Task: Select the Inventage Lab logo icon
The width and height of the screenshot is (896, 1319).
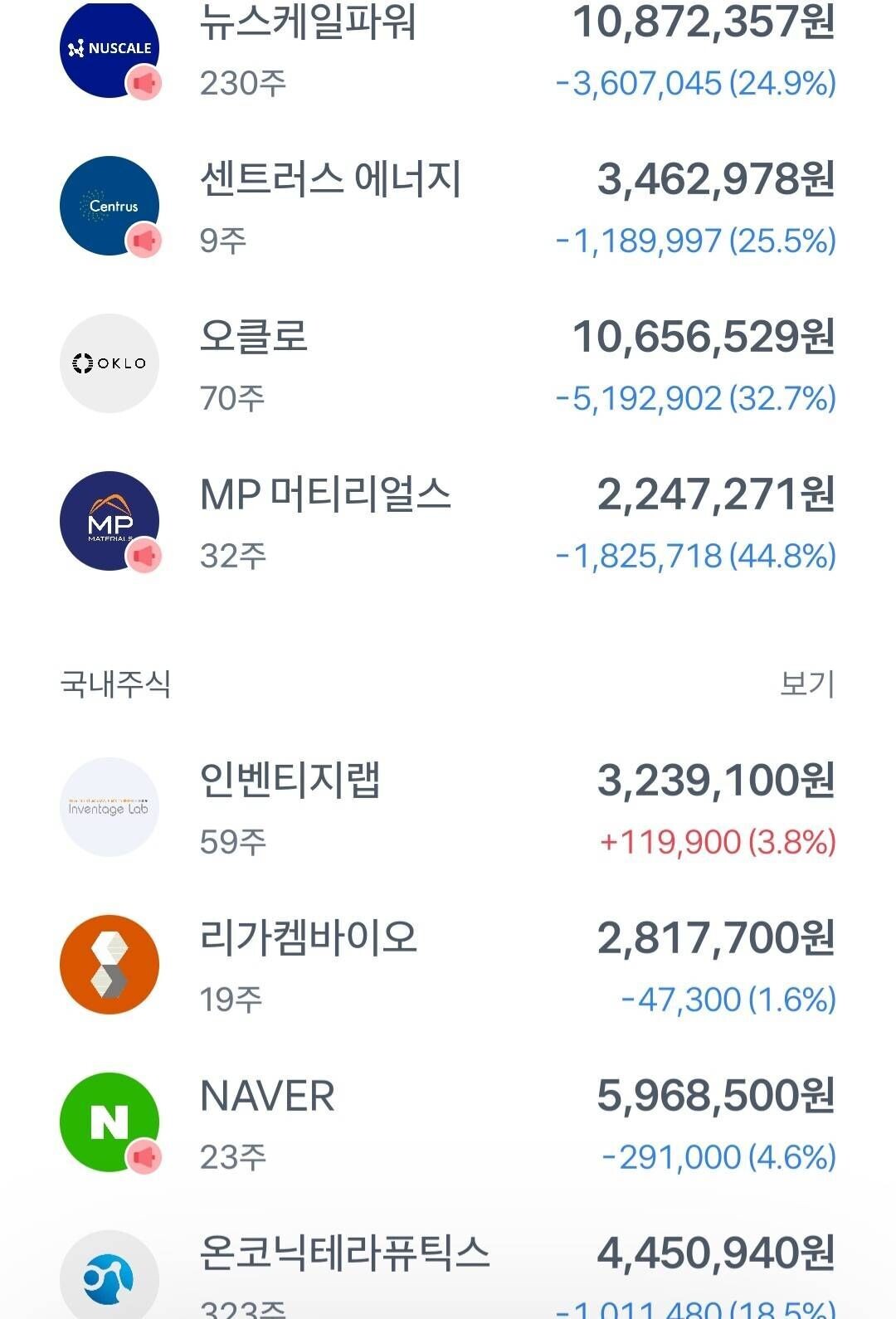Action: (109, 806)
